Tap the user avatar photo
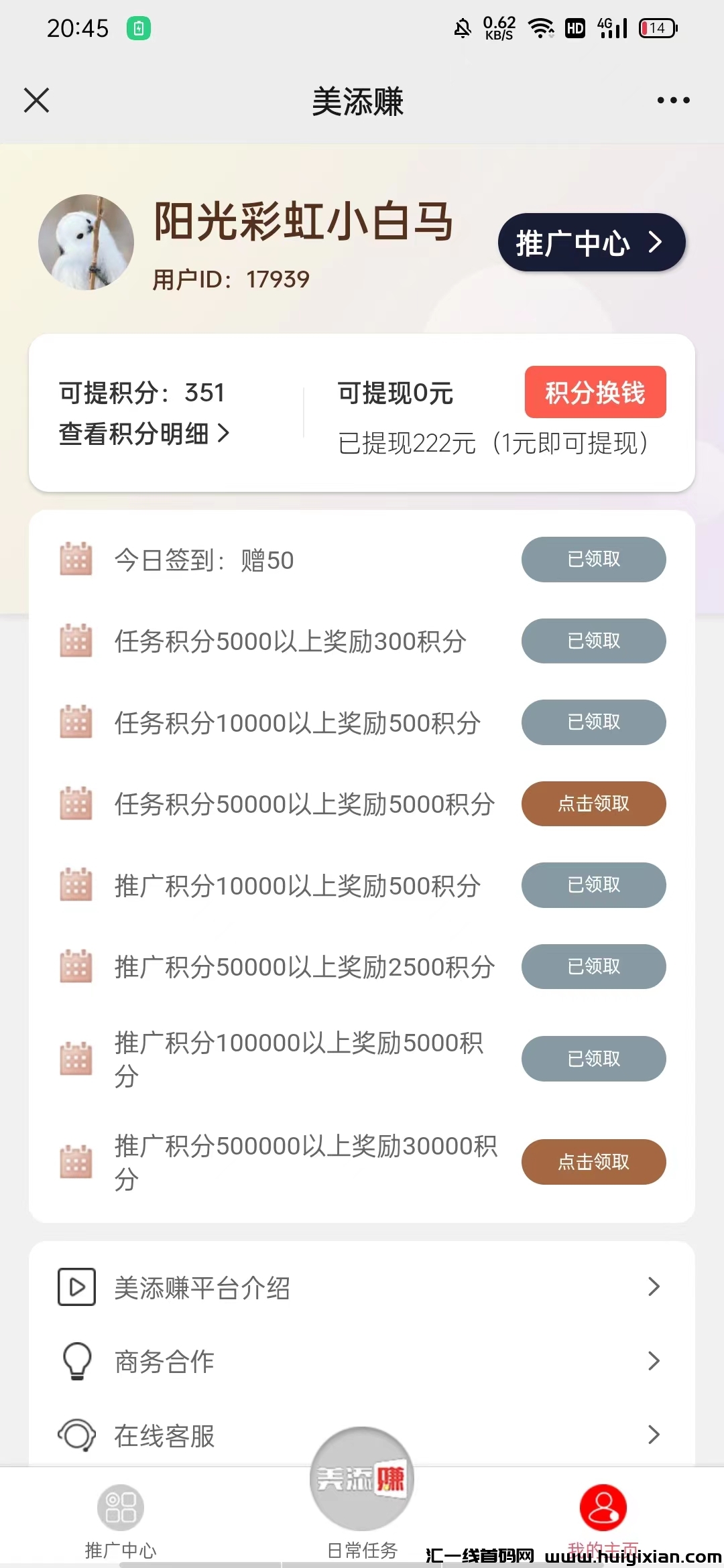 pyautogui.click(x=84, y=243)
